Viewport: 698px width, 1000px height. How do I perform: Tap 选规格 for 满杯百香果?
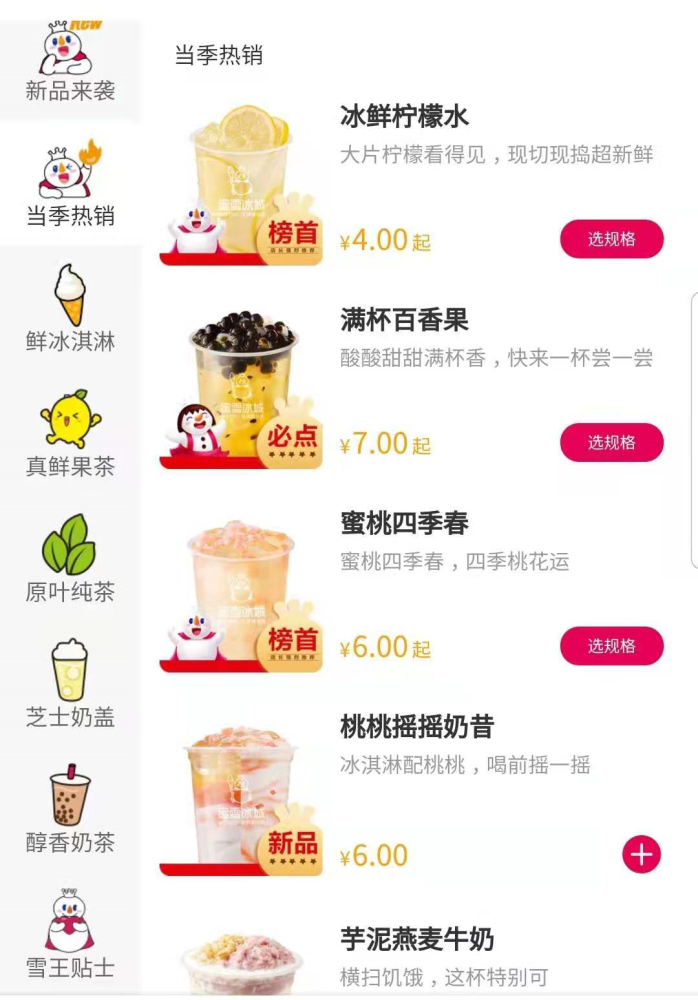(611, 442)
